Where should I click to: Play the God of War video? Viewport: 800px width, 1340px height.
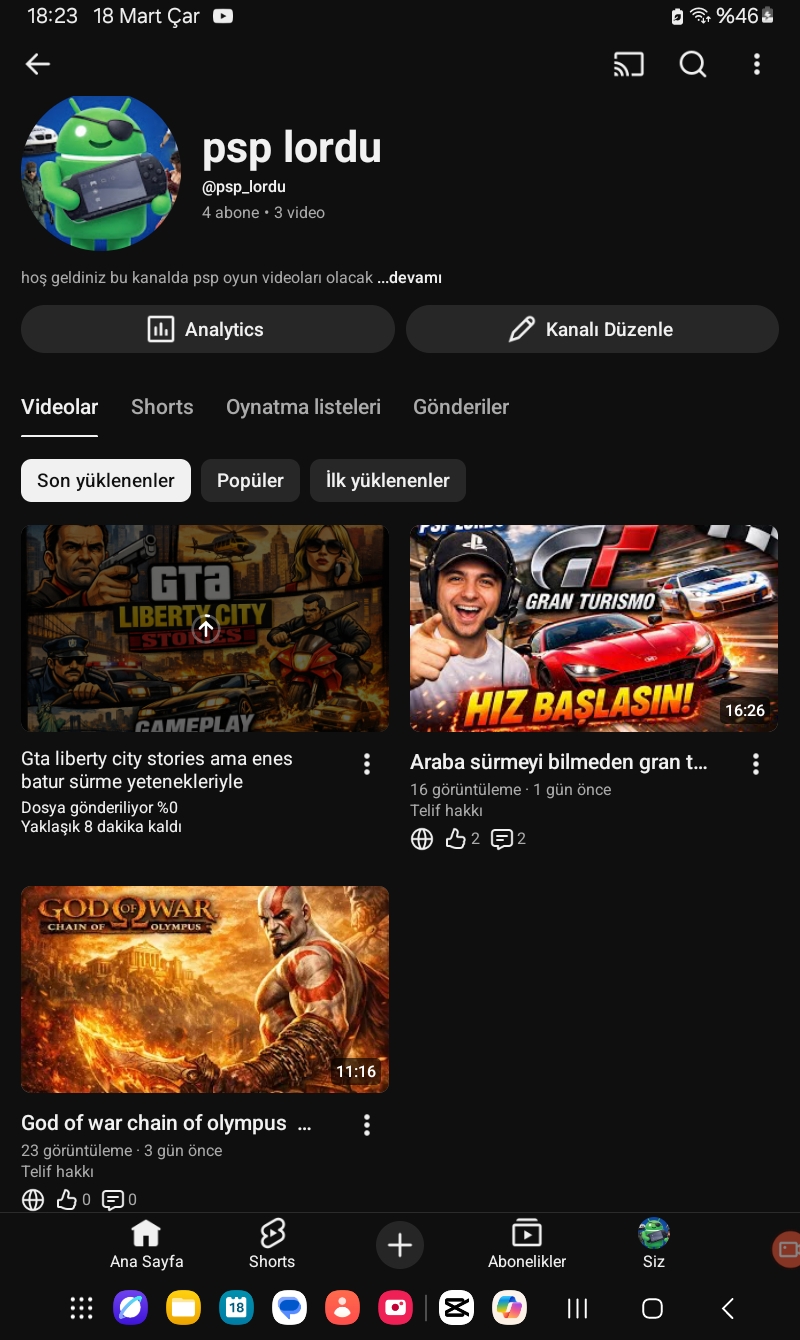[205, 988]
